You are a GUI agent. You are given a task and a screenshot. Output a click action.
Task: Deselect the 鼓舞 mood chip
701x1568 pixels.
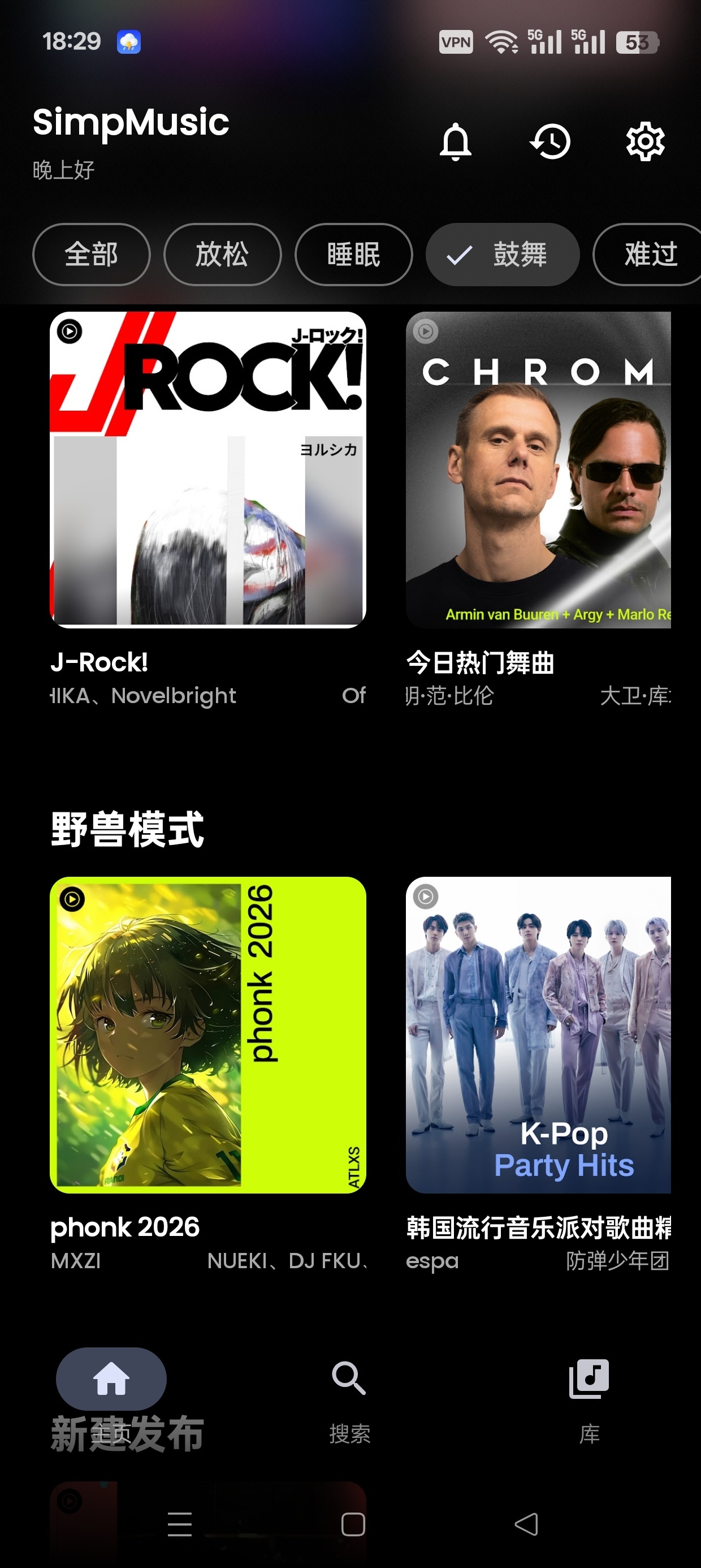[502, 255]
